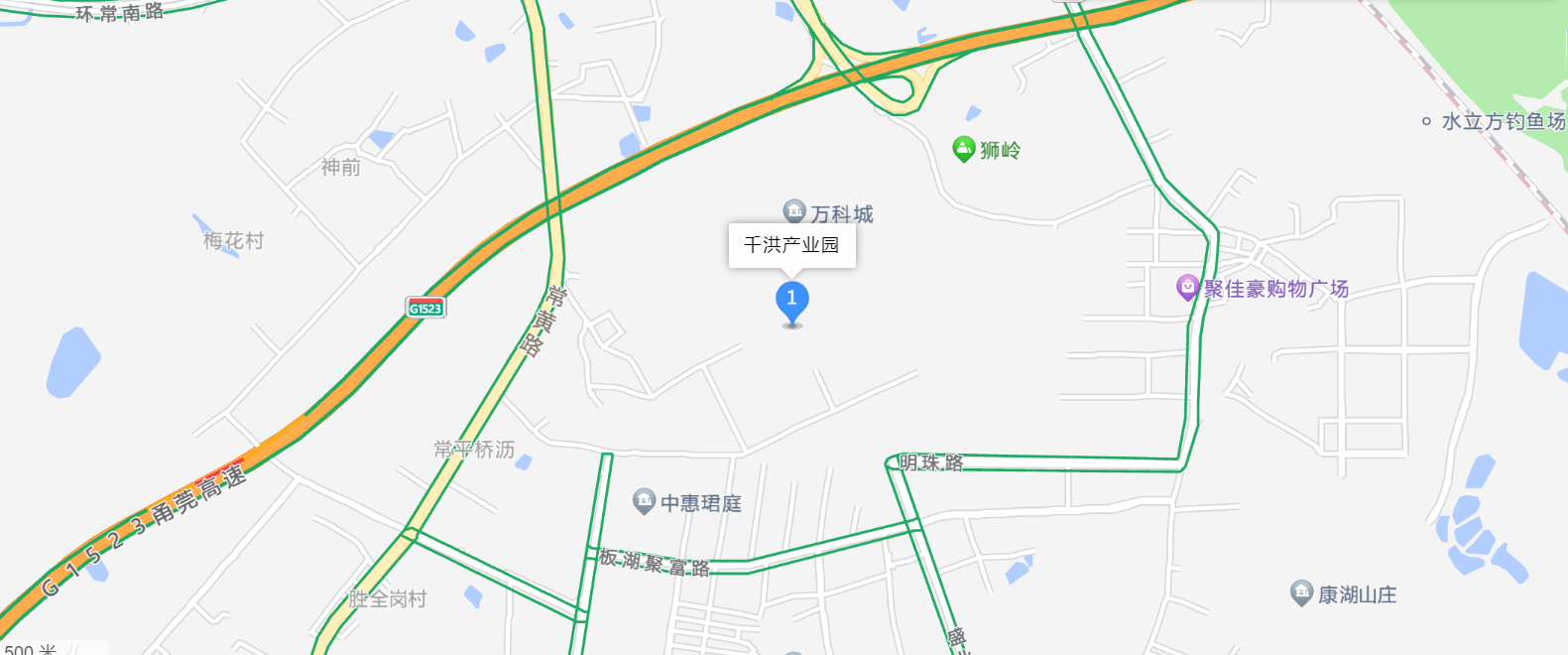
Task: Select the 水立方钓鱼场 map point
Action: [x=1426, y=122]
